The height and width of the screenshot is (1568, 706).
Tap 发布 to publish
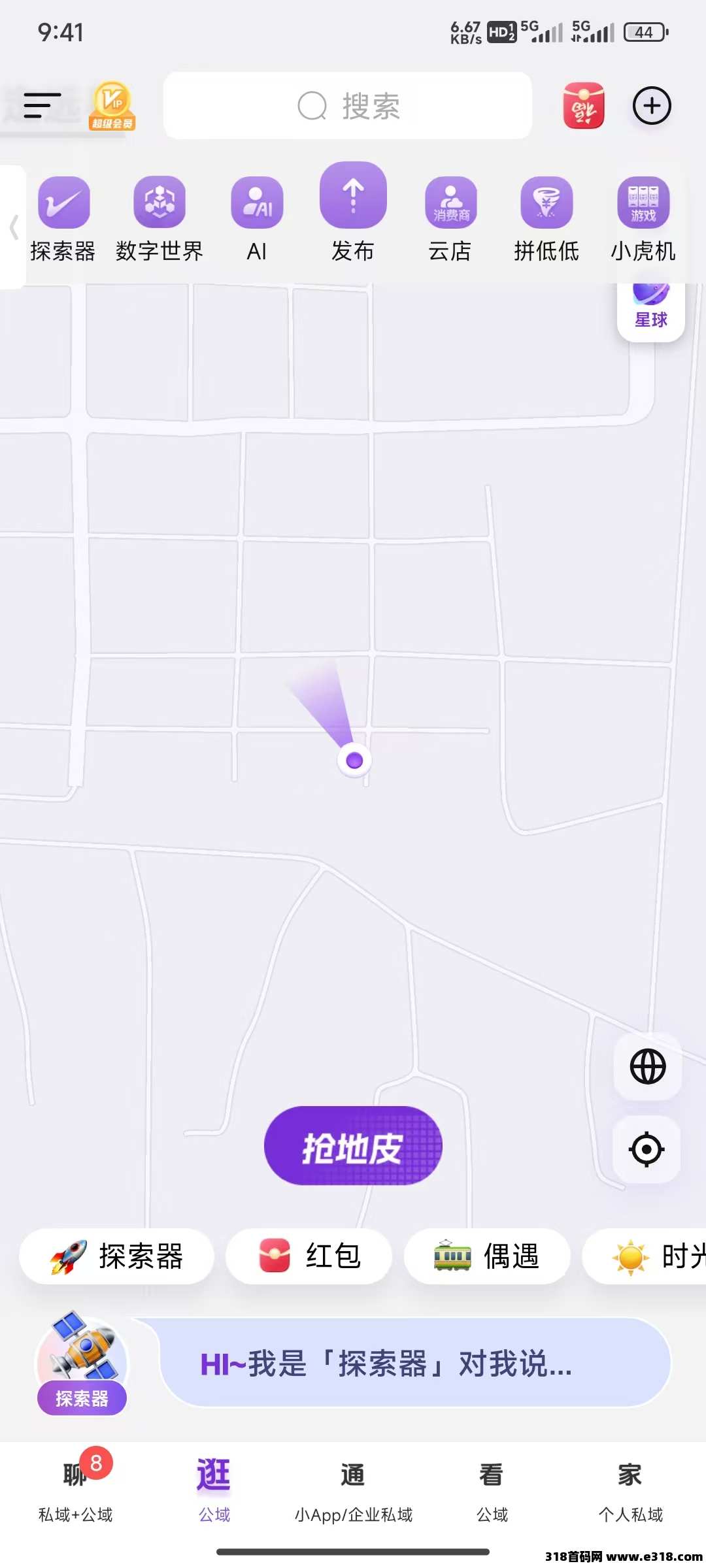tap(353, 213)
